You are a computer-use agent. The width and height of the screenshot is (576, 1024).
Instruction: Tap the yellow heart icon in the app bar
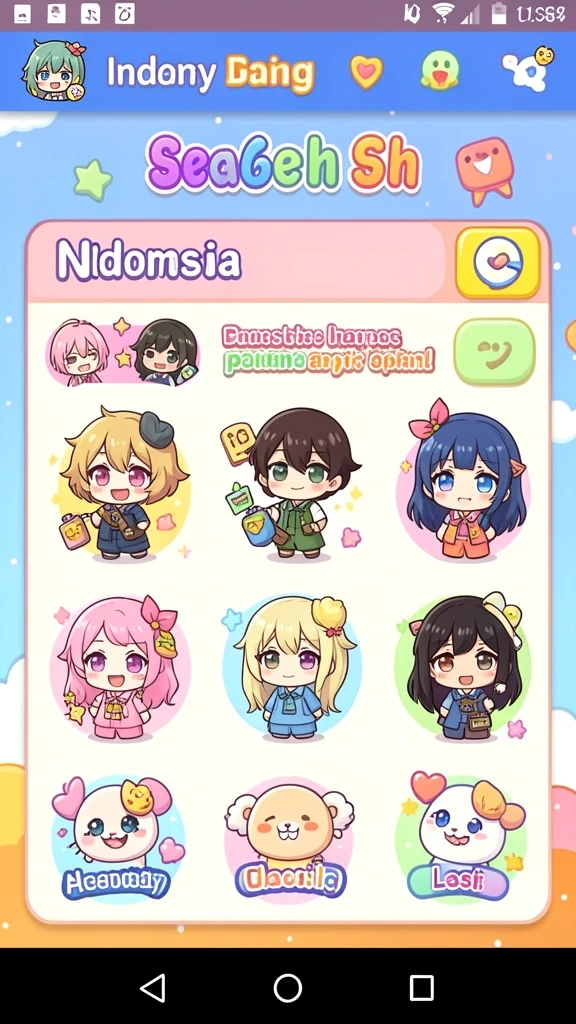coord(366,72)
